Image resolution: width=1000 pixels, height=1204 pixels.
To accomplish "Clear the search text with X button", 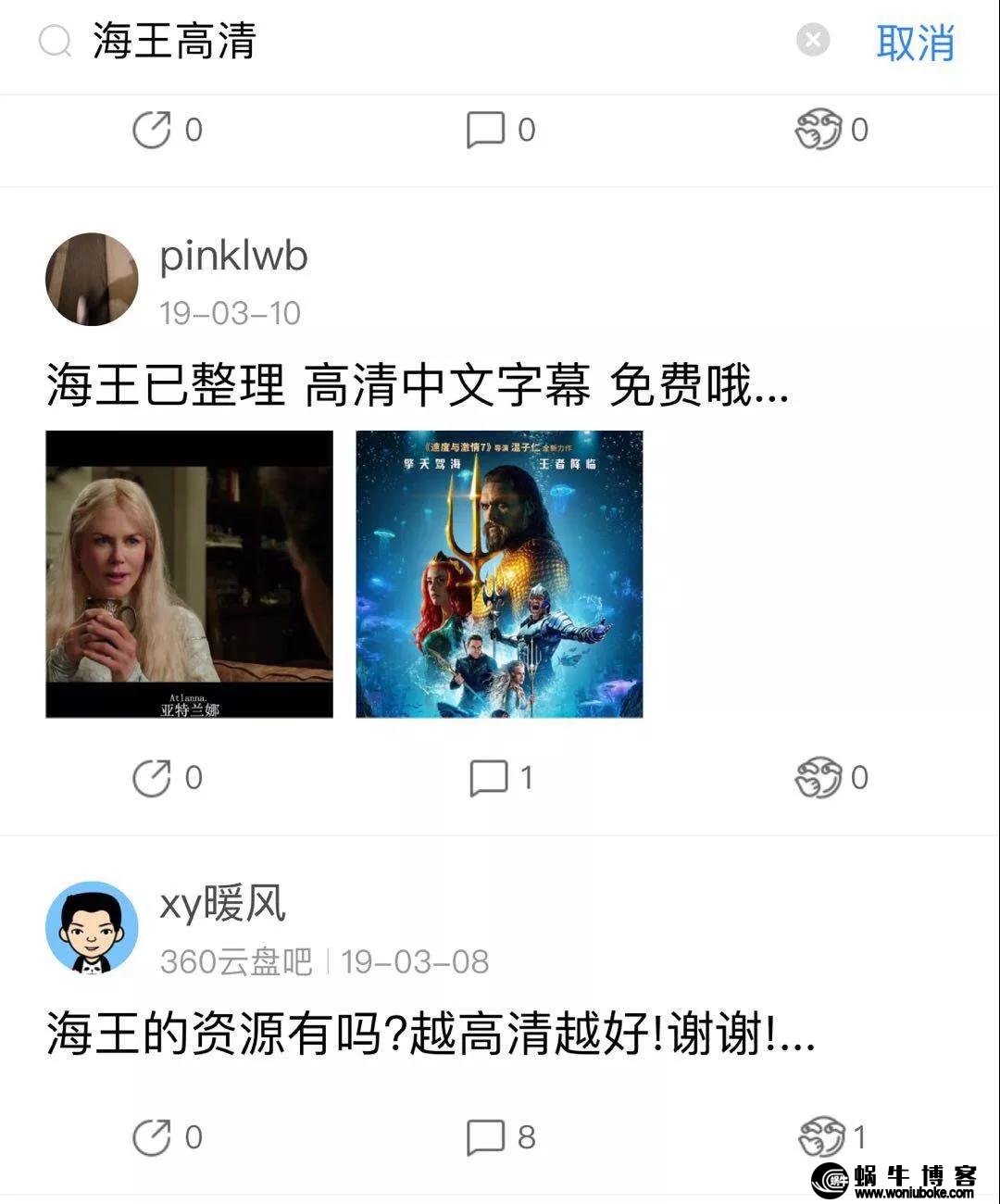I will pyautogui.click(x=812, y=41).
